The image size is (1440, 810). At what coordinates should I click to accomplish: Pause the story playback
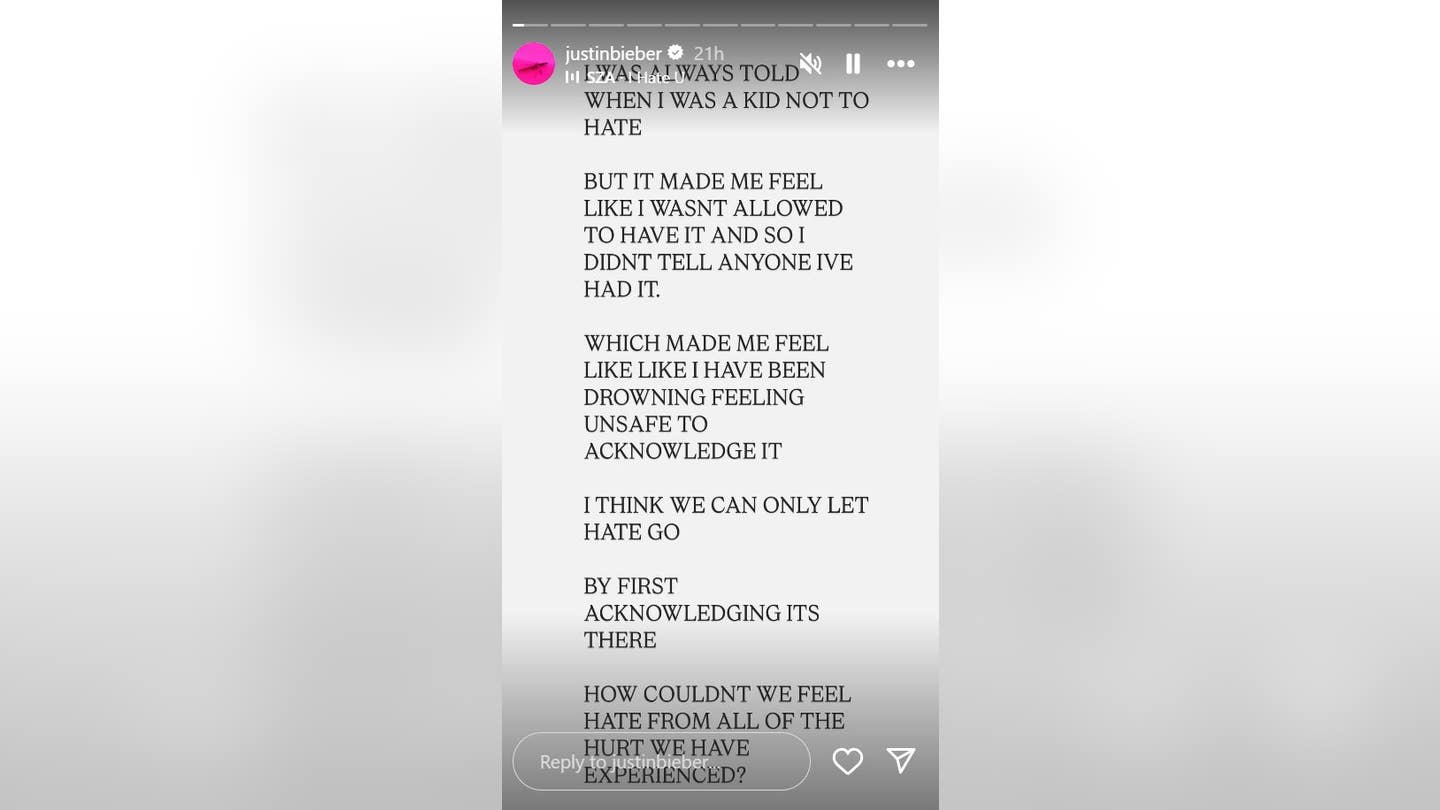[x=853, y=64]
